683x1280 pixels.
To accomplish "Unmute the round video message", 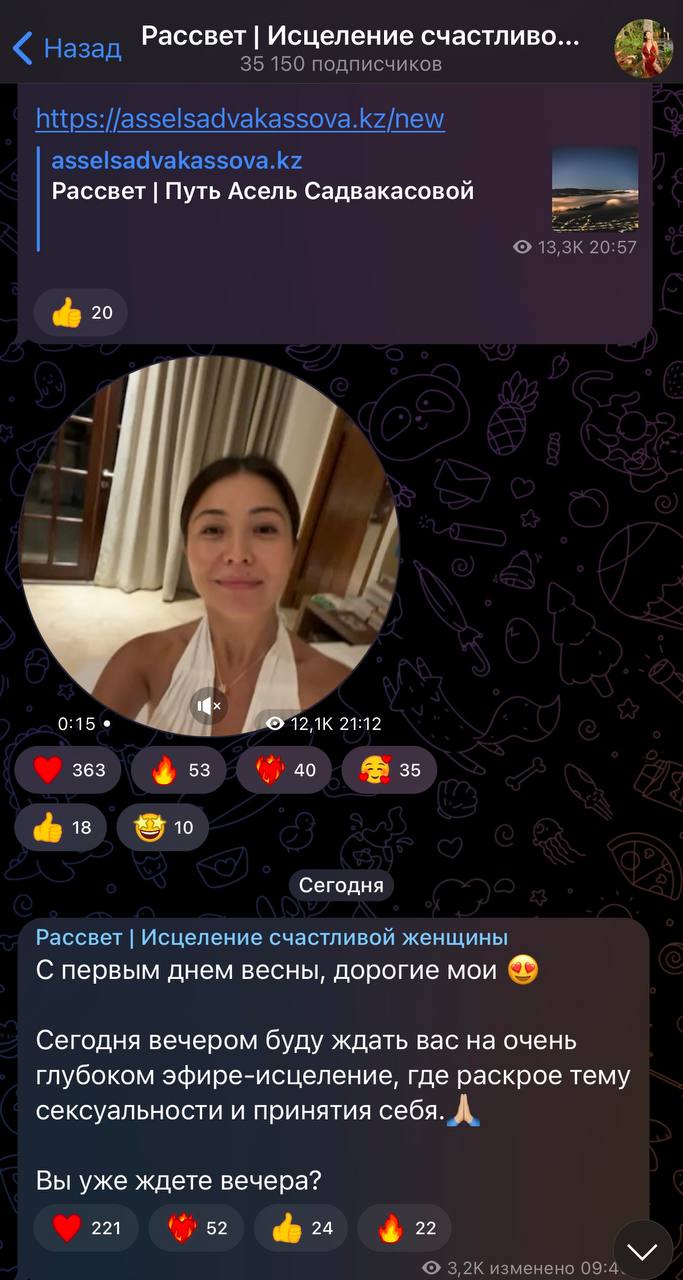I will pyautogui.click(x=209, y=706).
